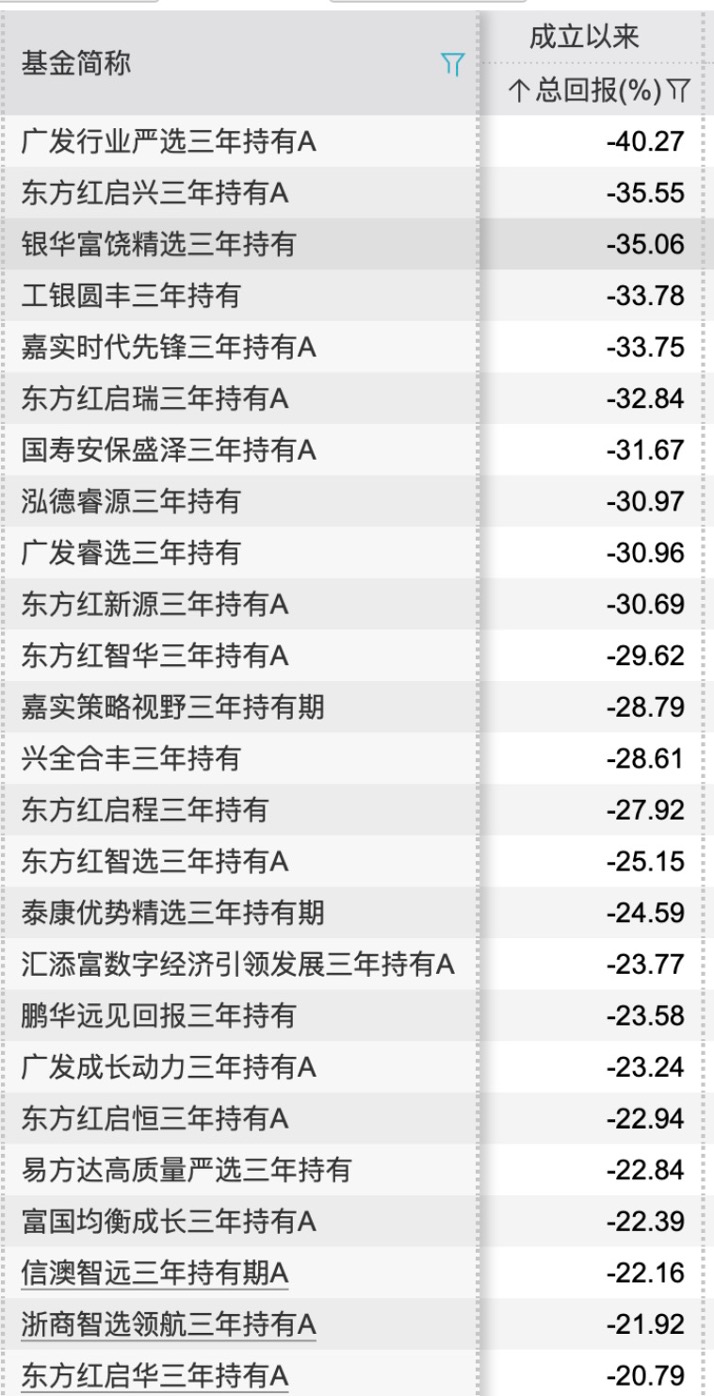This screenshot has width=714, height=1396.
Task: Open the filter on the 总回报(%) column
Action: 678,91
